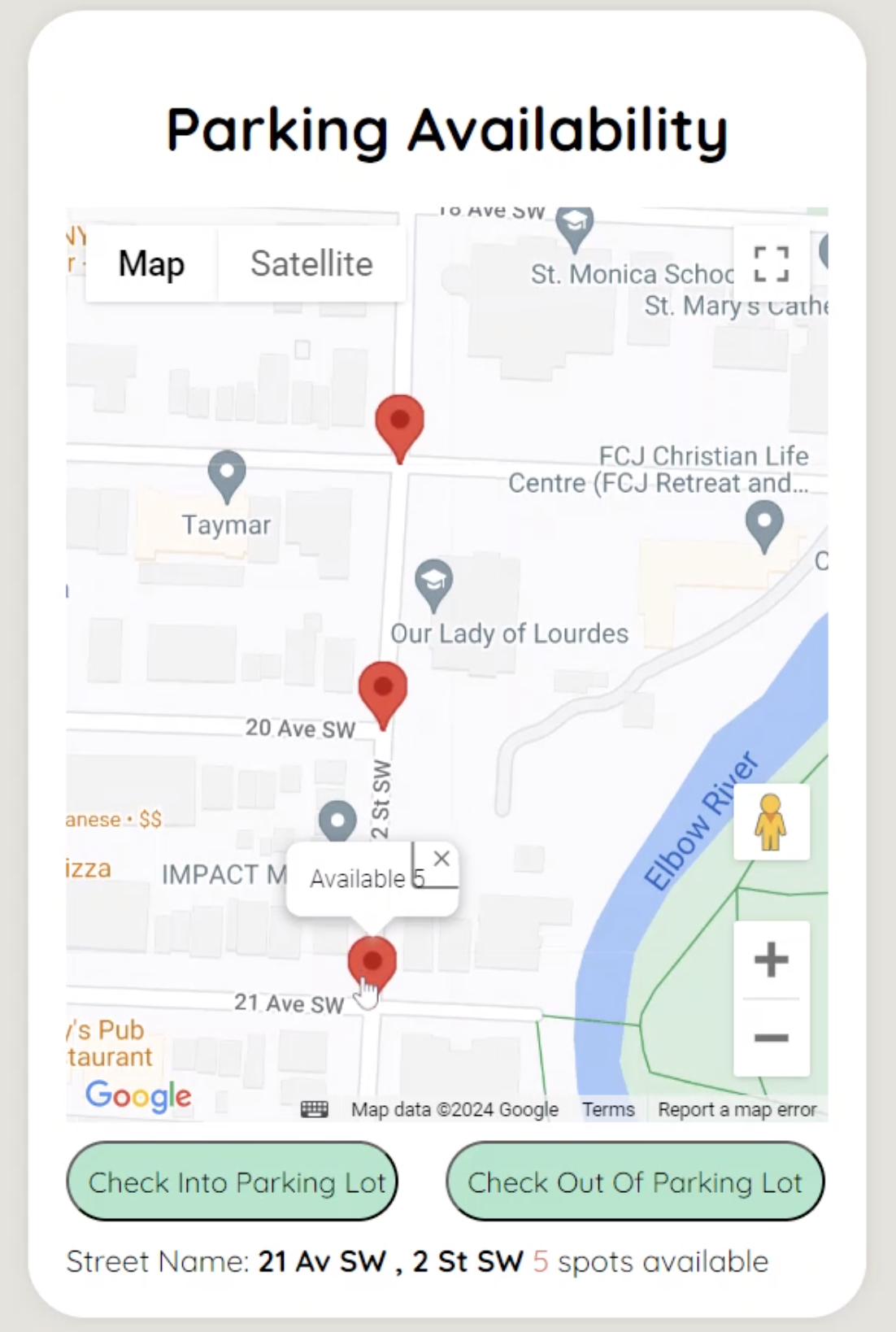Open Taymar place pin
This screenshot has width=896, height=1332.
tap(227, 477)
